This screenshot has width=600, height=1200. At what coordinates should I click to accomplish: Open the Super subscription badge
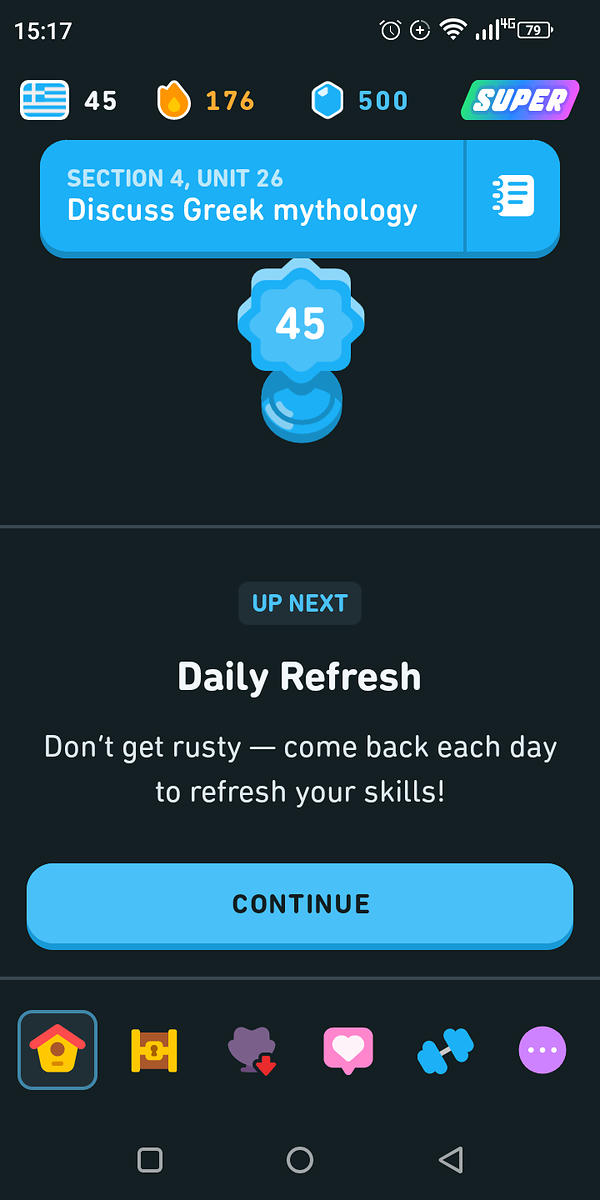(519, 100)
